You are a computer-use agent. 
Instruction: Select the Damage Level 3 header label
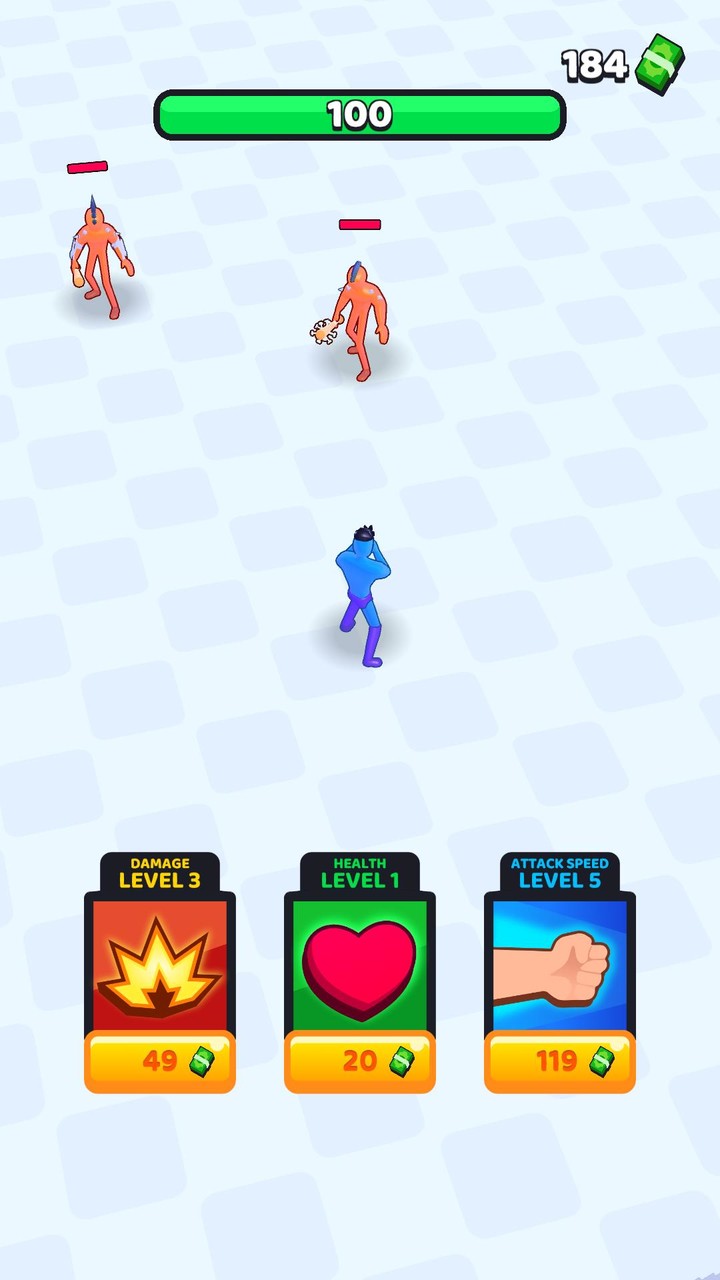(159, 872)
